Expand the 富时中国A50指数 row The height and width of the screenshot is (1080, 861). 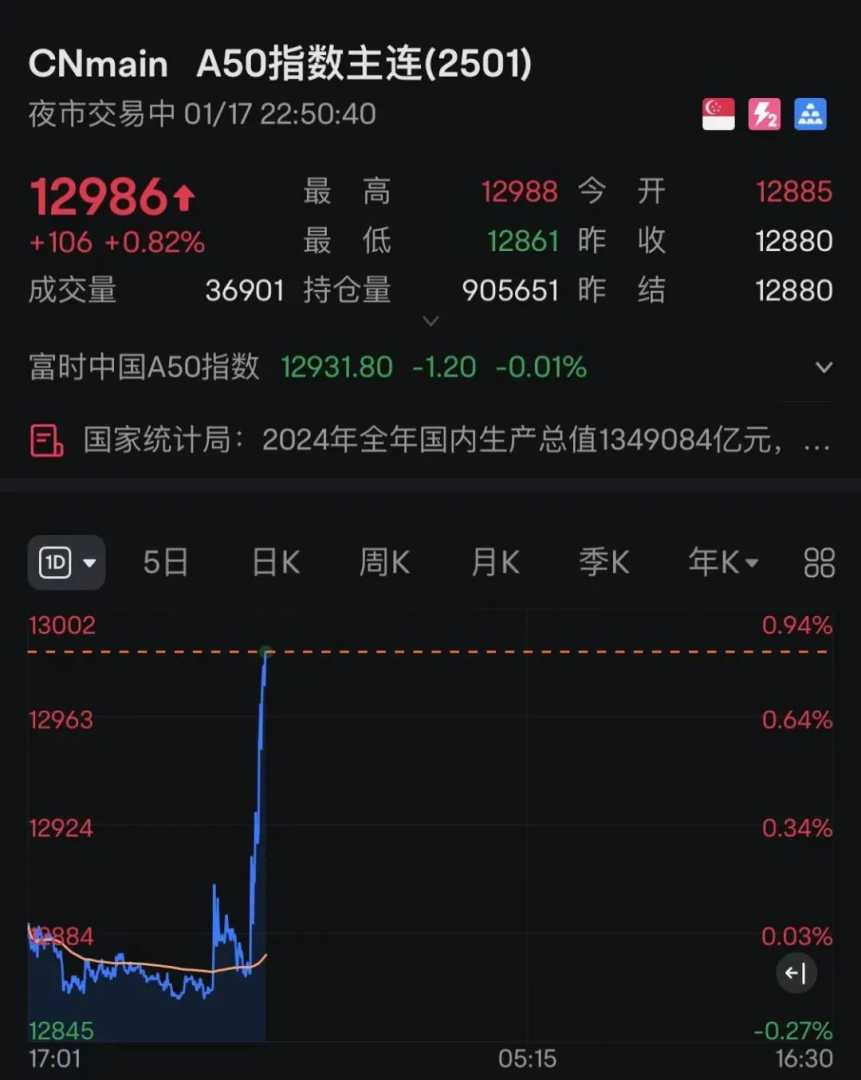(823, 367)
